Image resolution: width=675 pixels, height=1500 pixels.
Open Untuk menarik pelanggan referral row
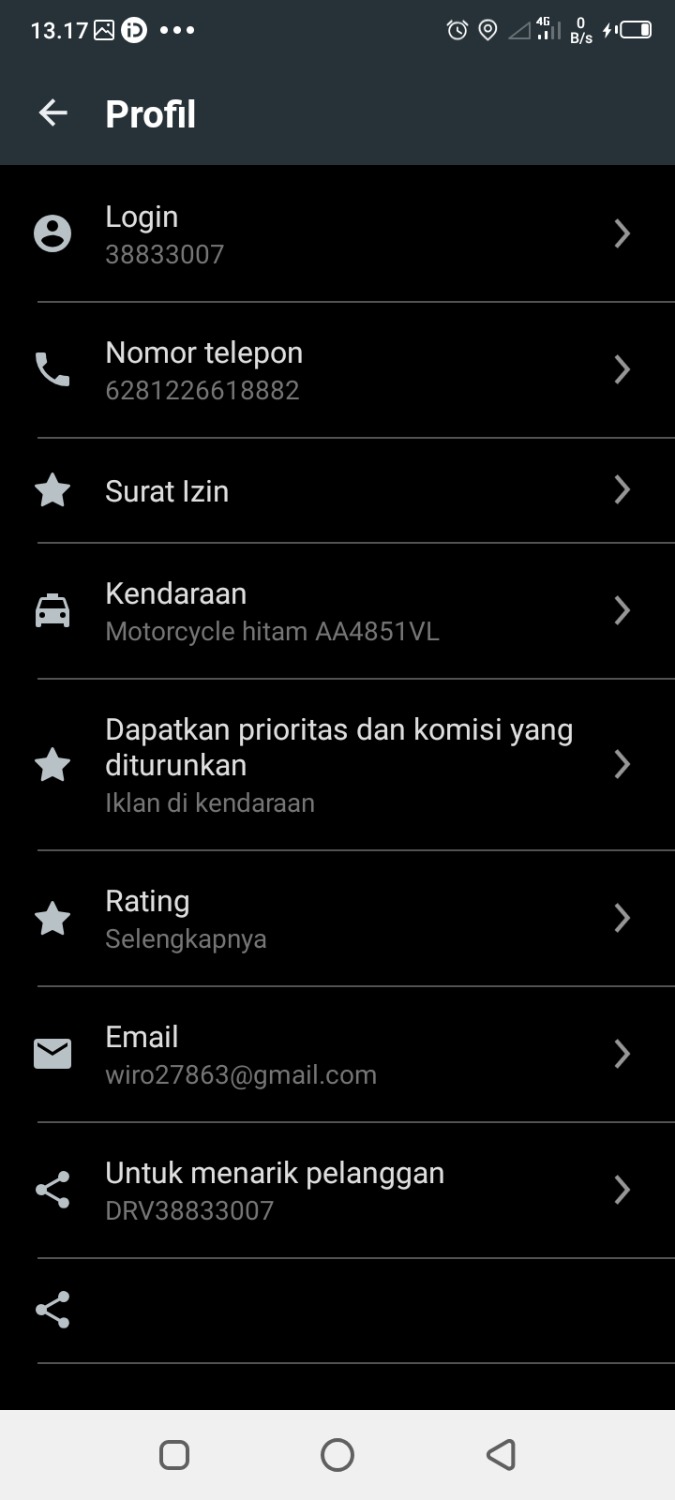click(x=337, y=1190)
